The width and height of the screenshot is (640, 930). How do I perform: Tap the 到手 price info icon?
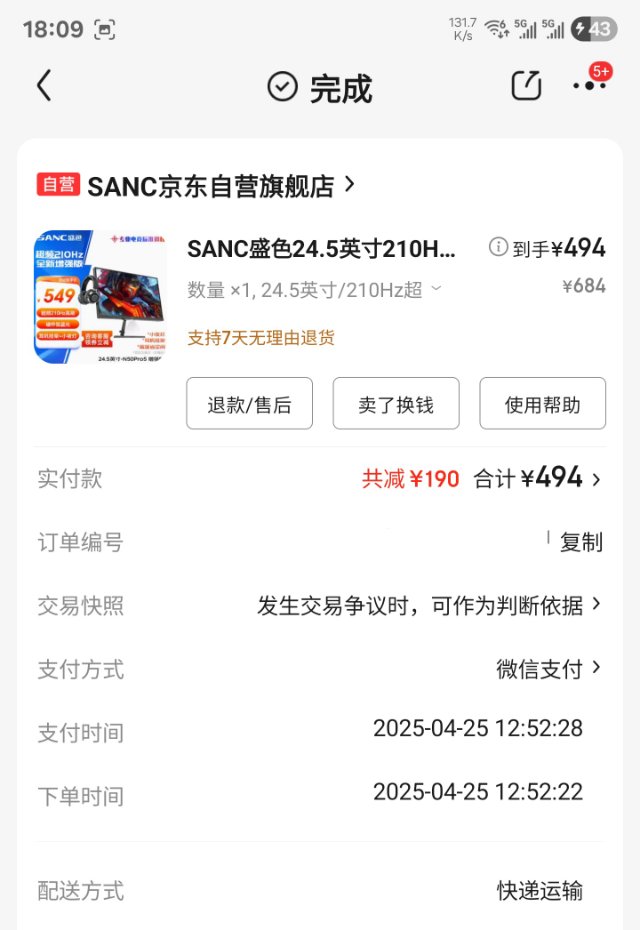(497, 248)
